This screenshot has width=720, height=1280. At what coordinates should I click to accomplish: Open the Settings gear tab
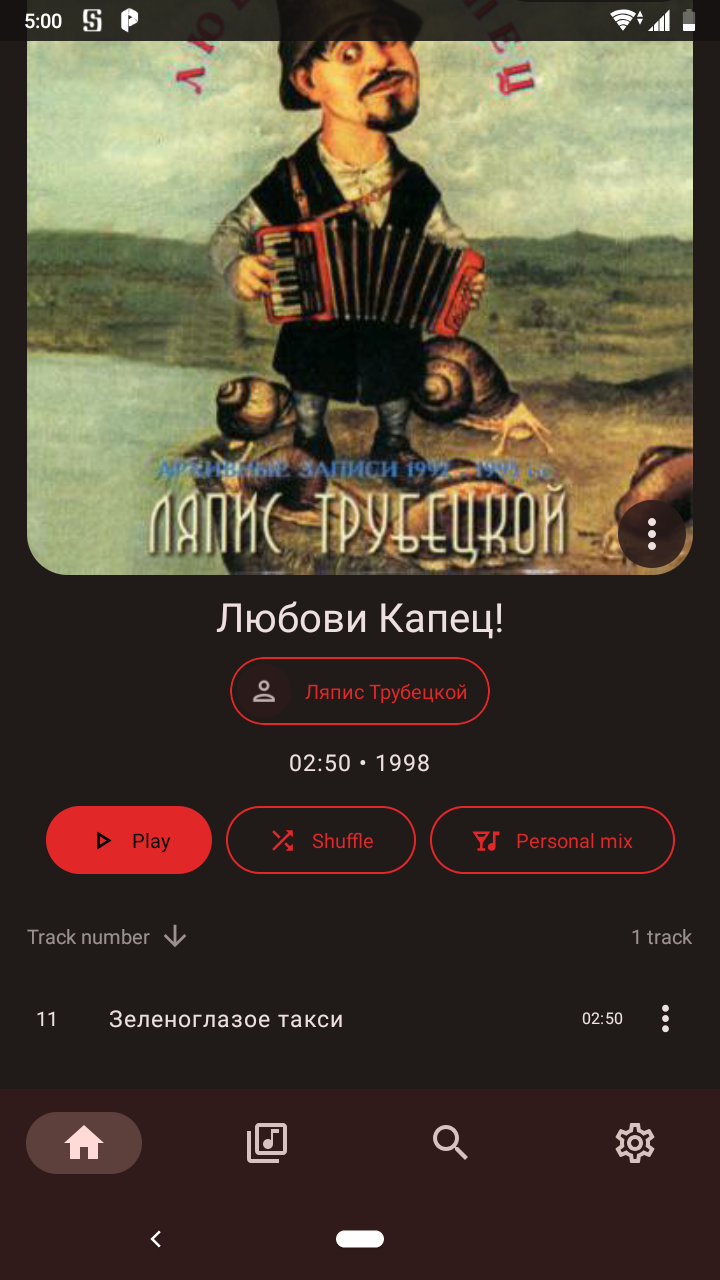[x=634, y=1142]
